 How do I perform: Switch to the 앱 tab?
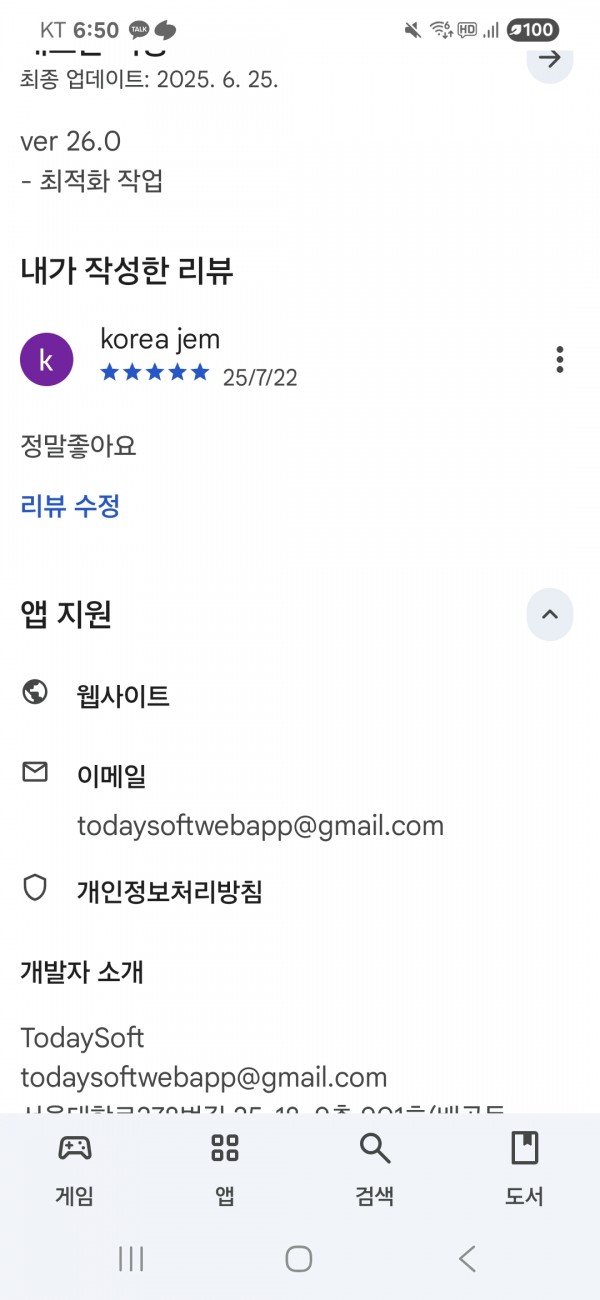[225, 1168]
